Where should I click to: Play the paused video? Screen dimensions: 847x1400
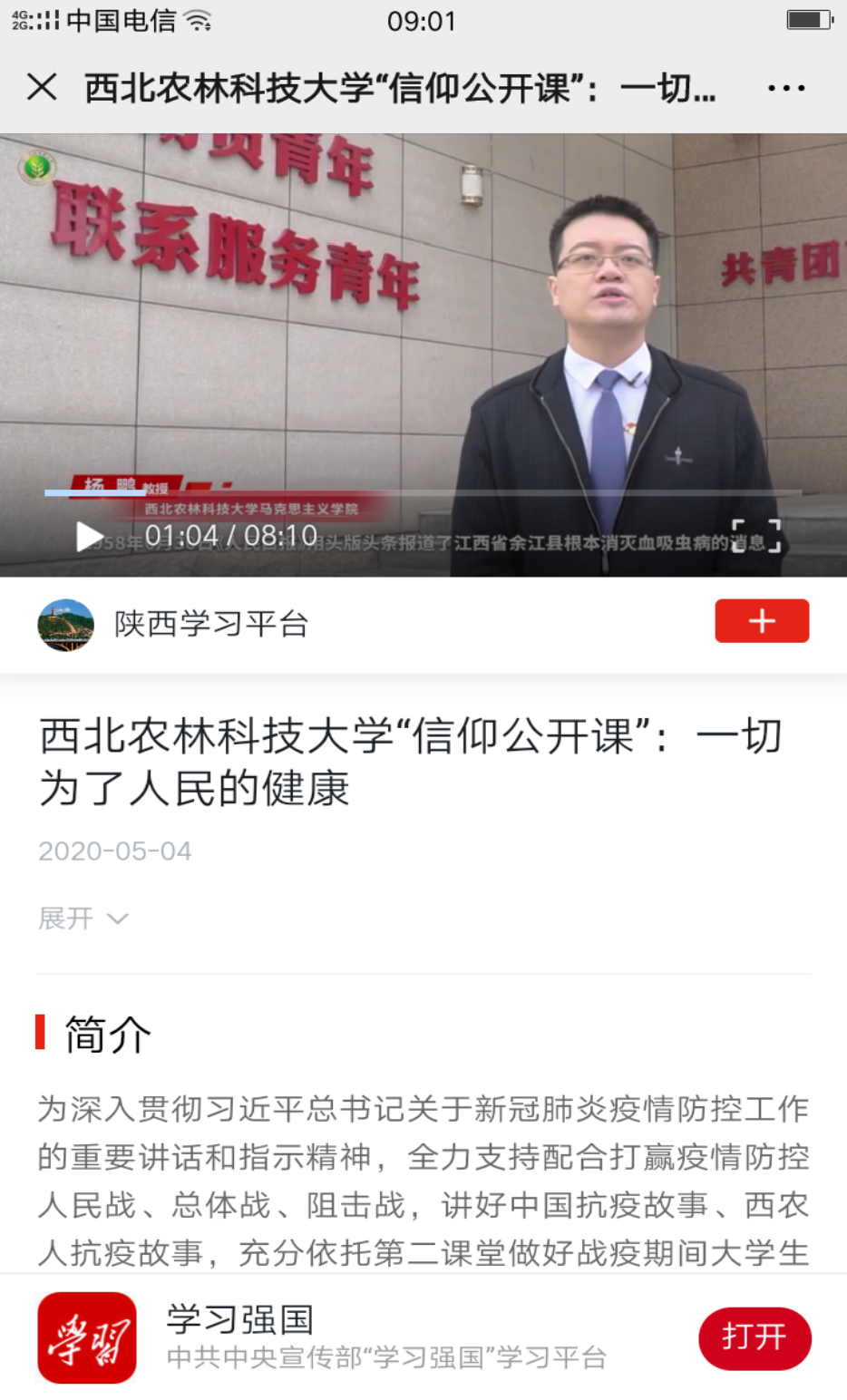click(89, 536)
